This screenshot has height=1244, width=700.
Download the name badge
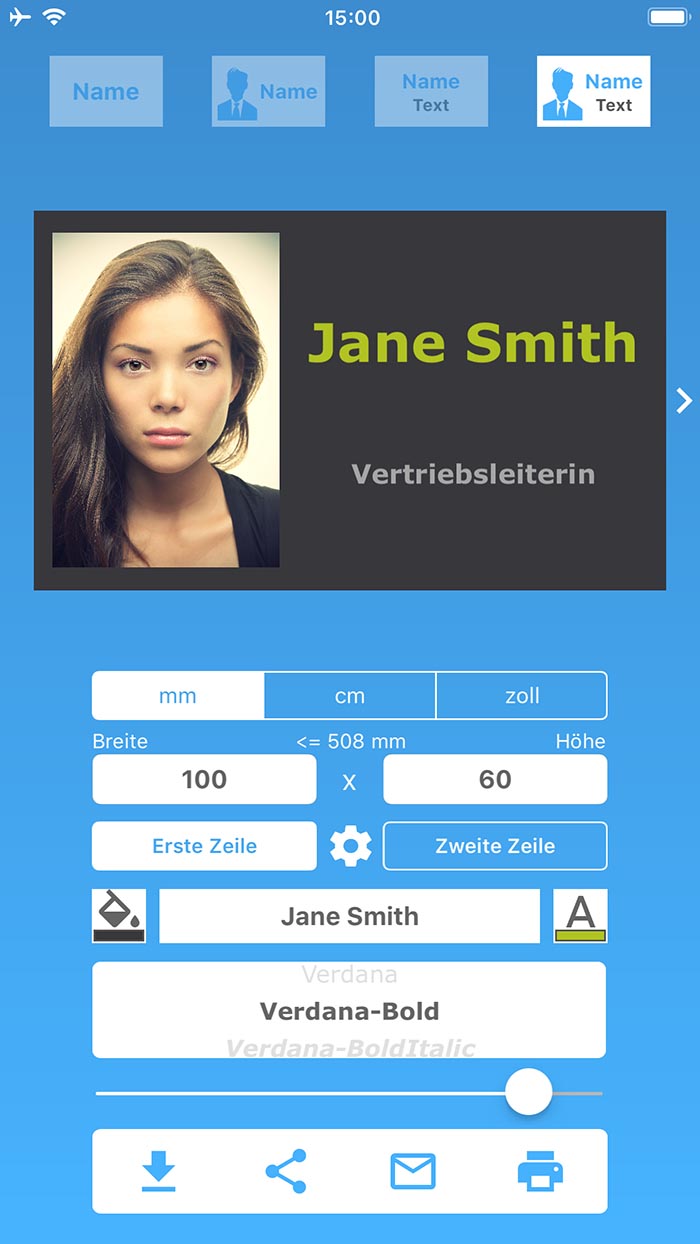click(x=158, y=1171)
